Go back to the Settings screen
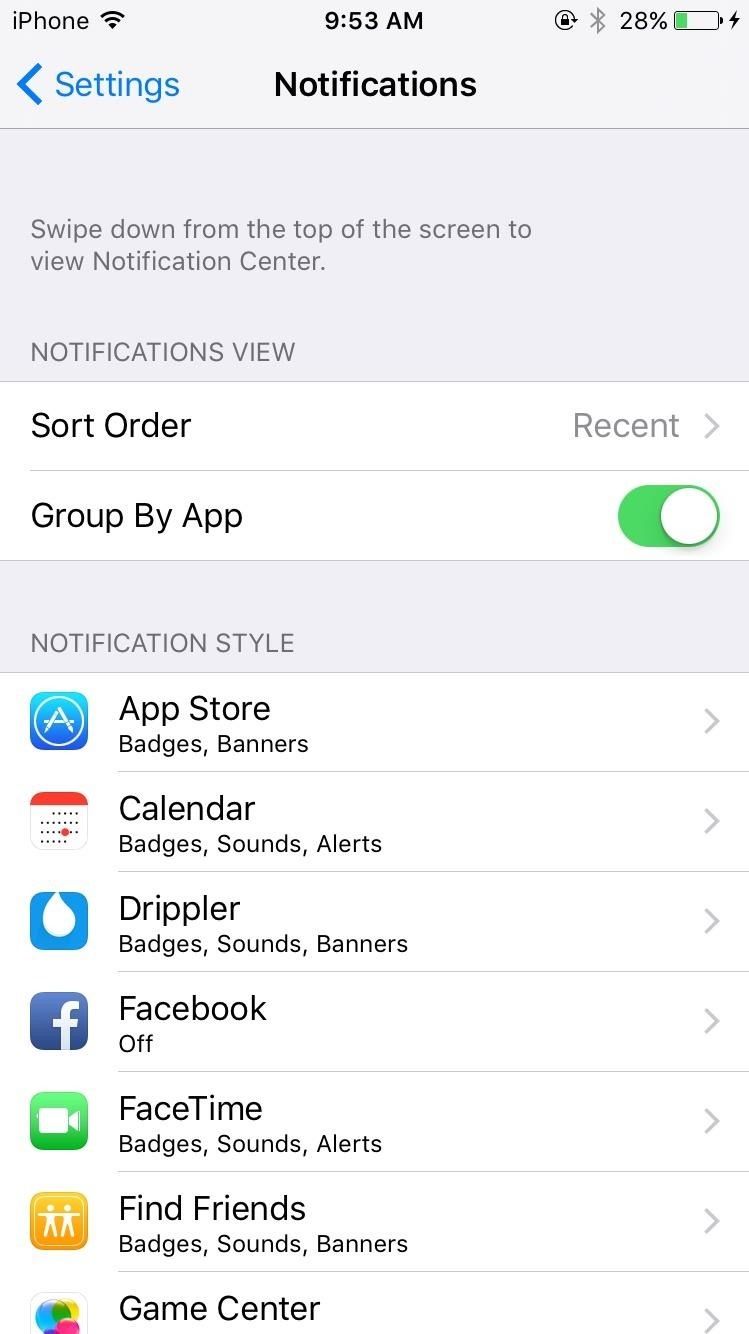Screen dimensions: 749x1334 pos(96,85)
